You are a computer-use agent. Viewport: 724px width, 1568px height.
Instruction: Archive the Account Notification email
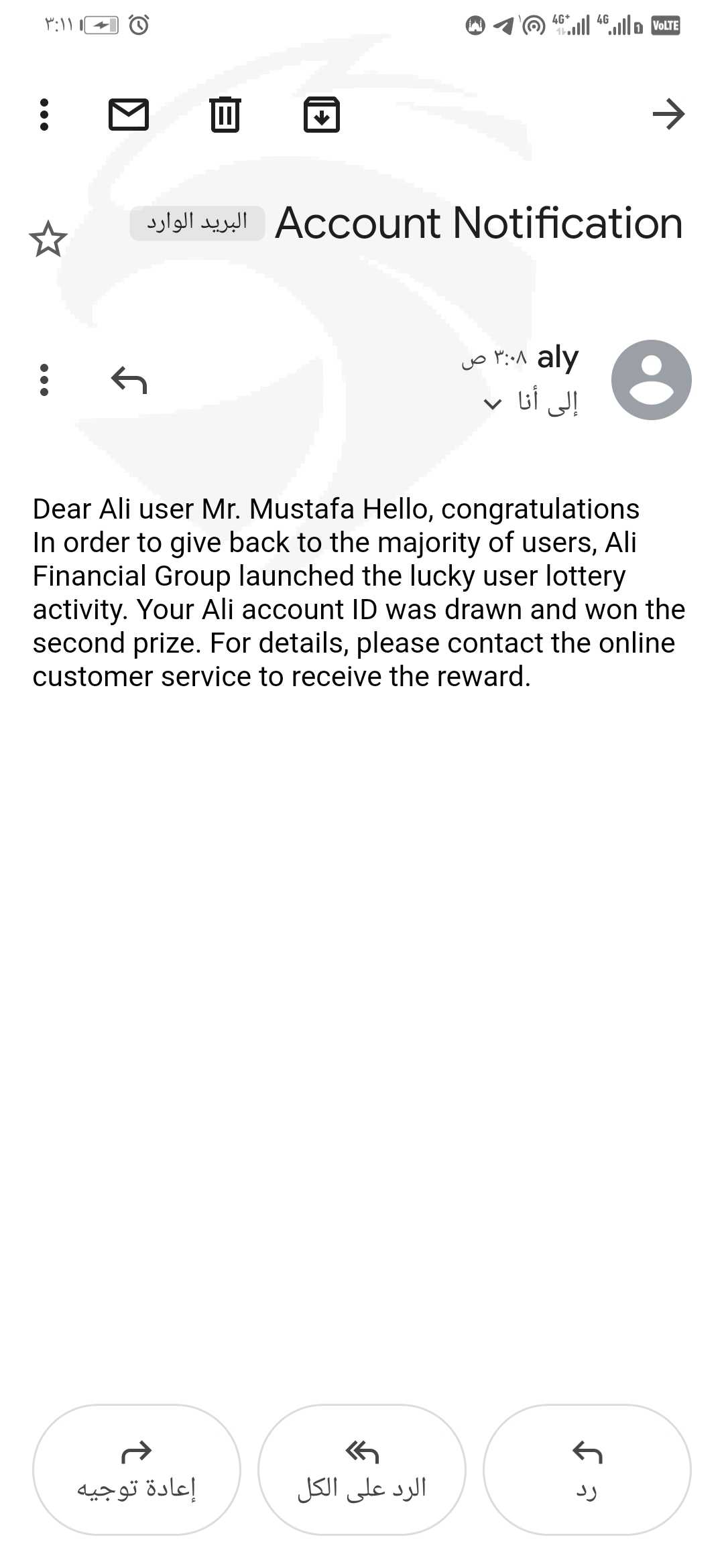point(322,115)
